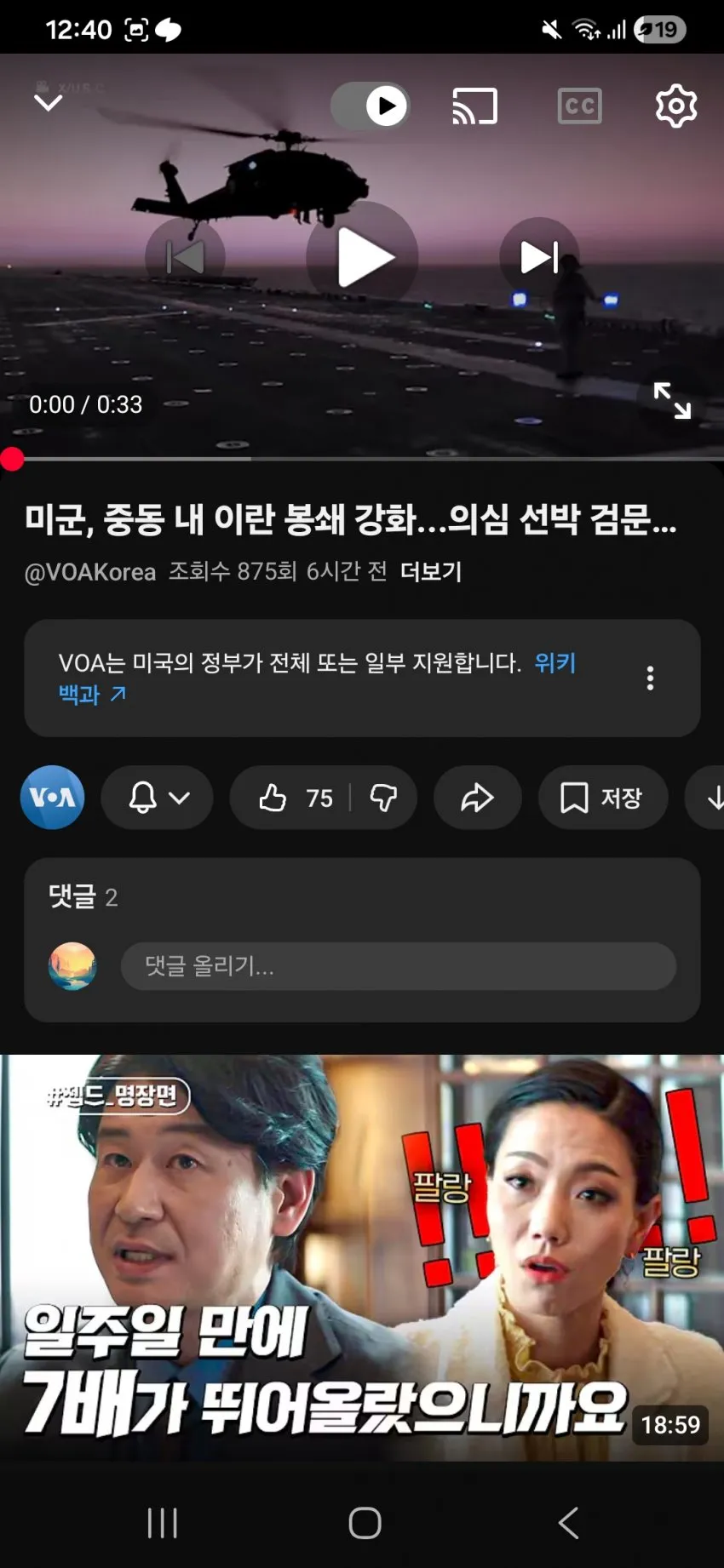This screenshot has width=724, height=1568.
Task: Open the notification bell dropdown
Action: click(158, 798)
